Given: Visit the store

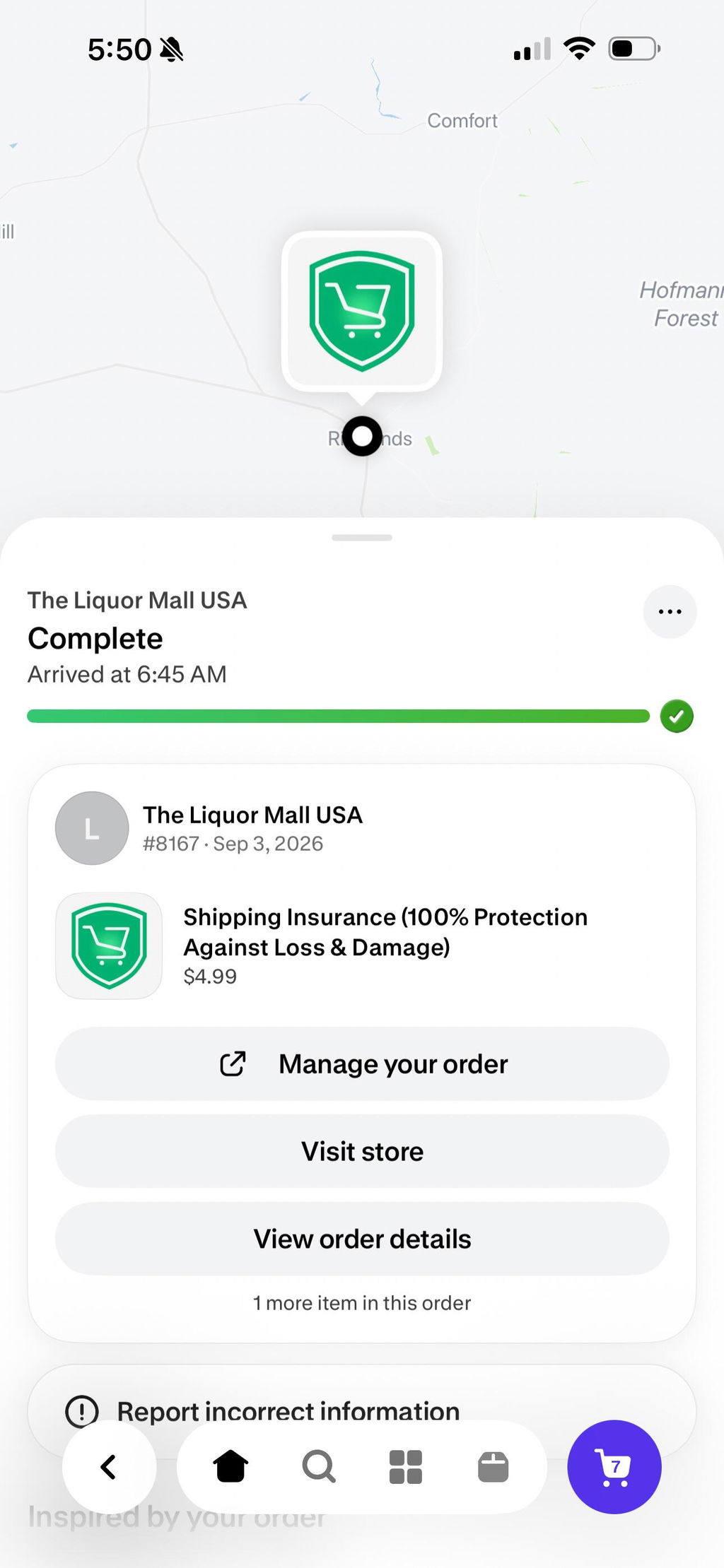Looking at the screenshot, I should click(x=362, y=1151).
